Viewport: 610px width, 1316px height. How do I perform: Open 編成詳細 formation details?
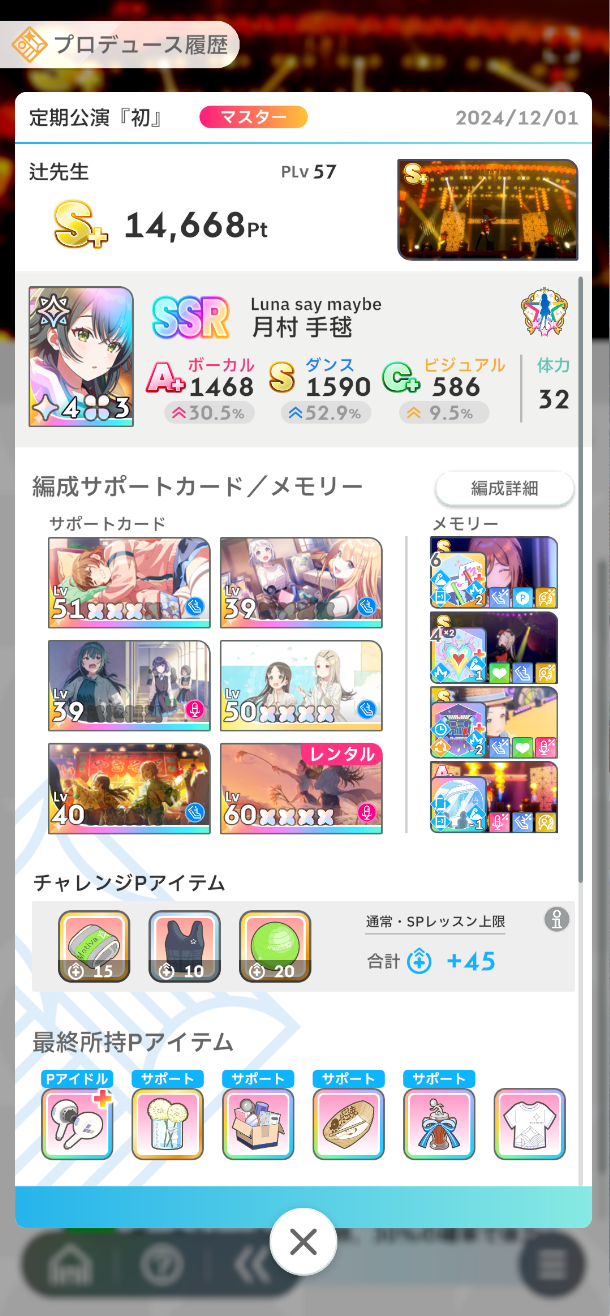[504, 488]
